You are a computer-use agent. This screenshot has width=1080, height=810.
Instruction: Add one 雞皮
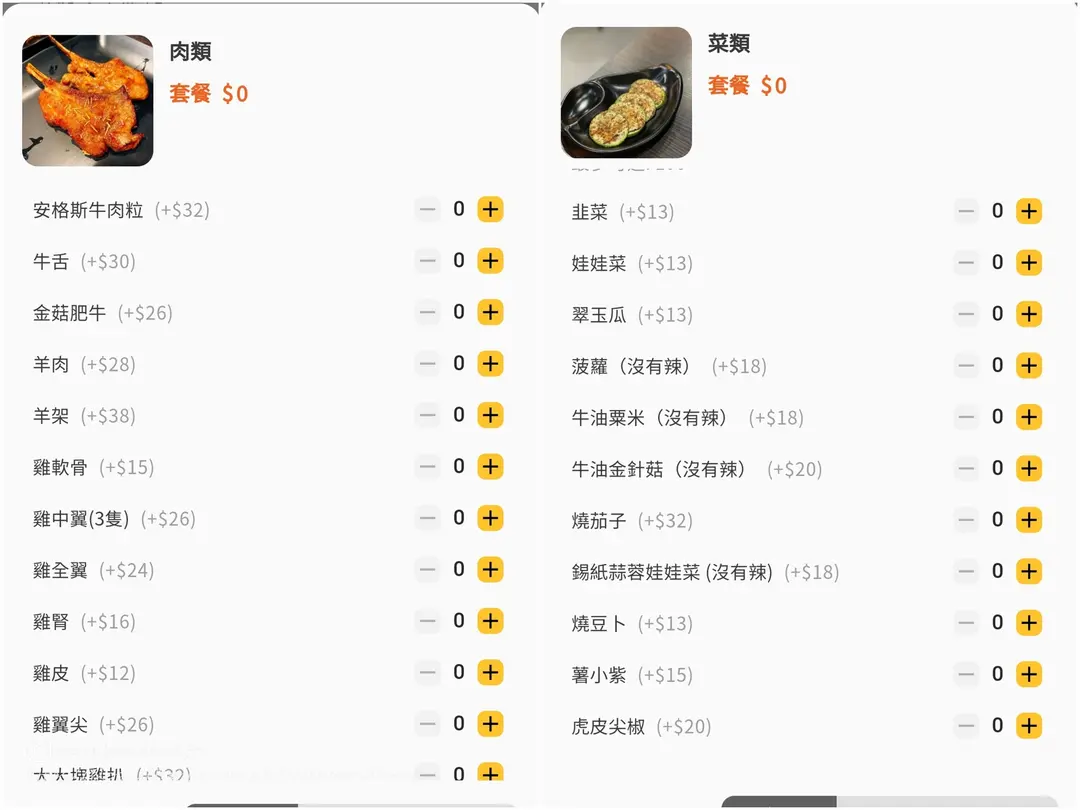(490, 672)
